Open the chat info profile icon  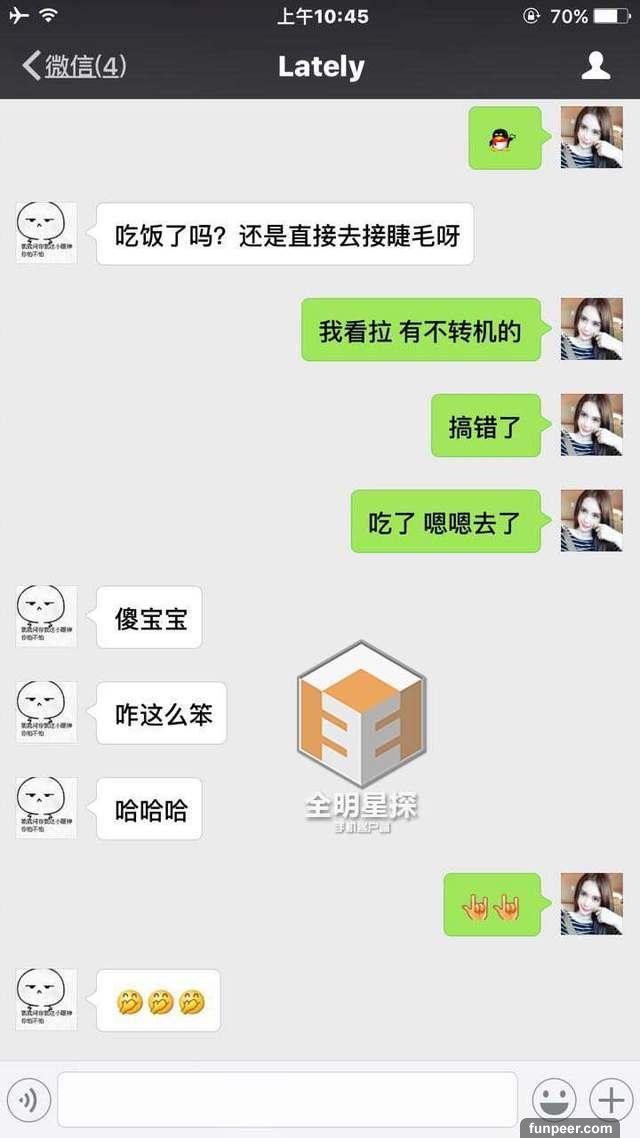point(596,66)
